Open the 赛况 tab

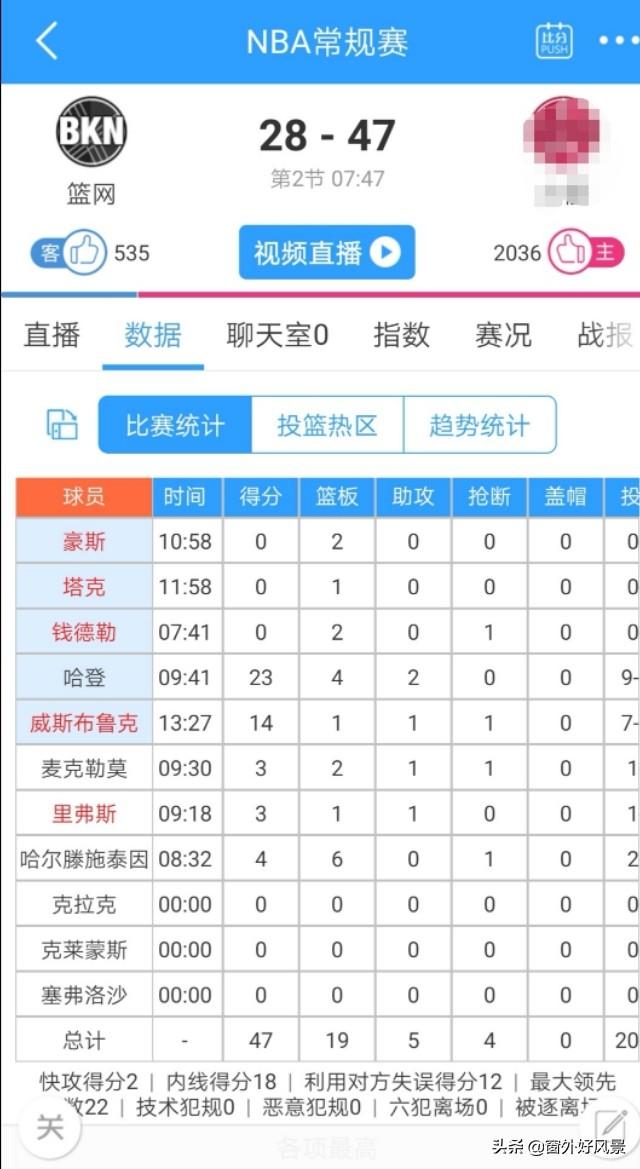(x=503, y=335)
